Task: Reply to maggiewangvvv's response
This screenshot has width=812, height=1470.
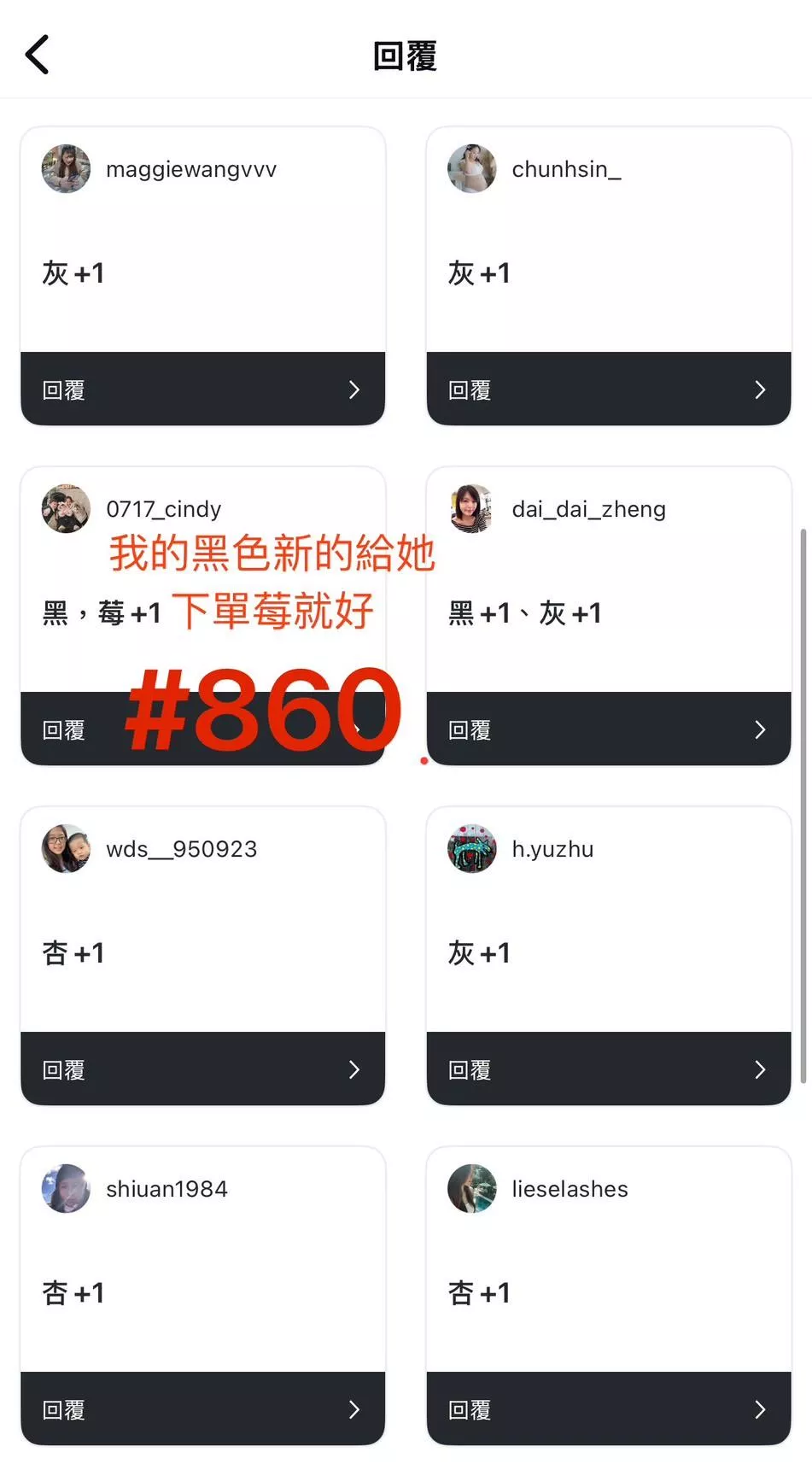Action: point(202,389)
